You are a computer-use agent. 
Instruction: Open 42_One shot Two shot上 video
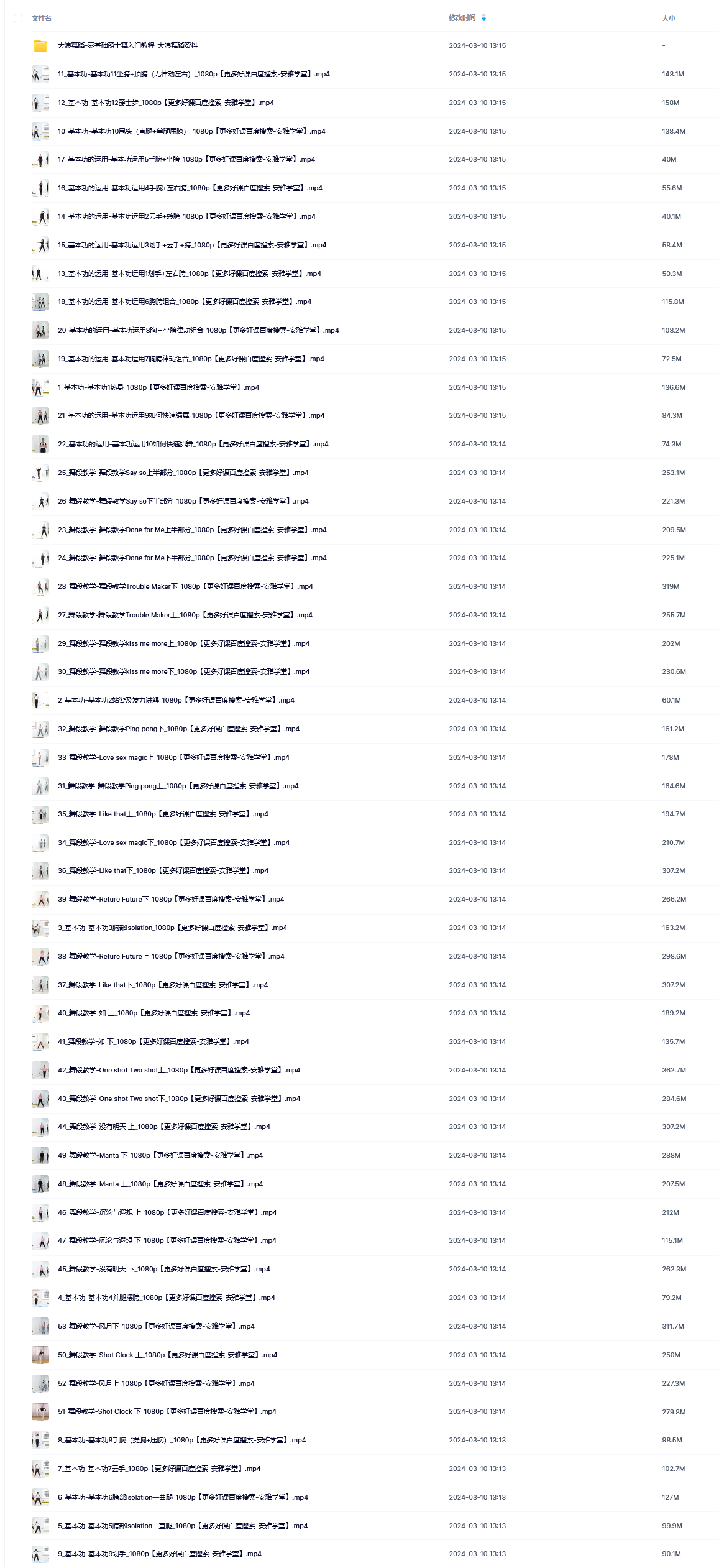pyautogui.click(x=179, y=1070)
